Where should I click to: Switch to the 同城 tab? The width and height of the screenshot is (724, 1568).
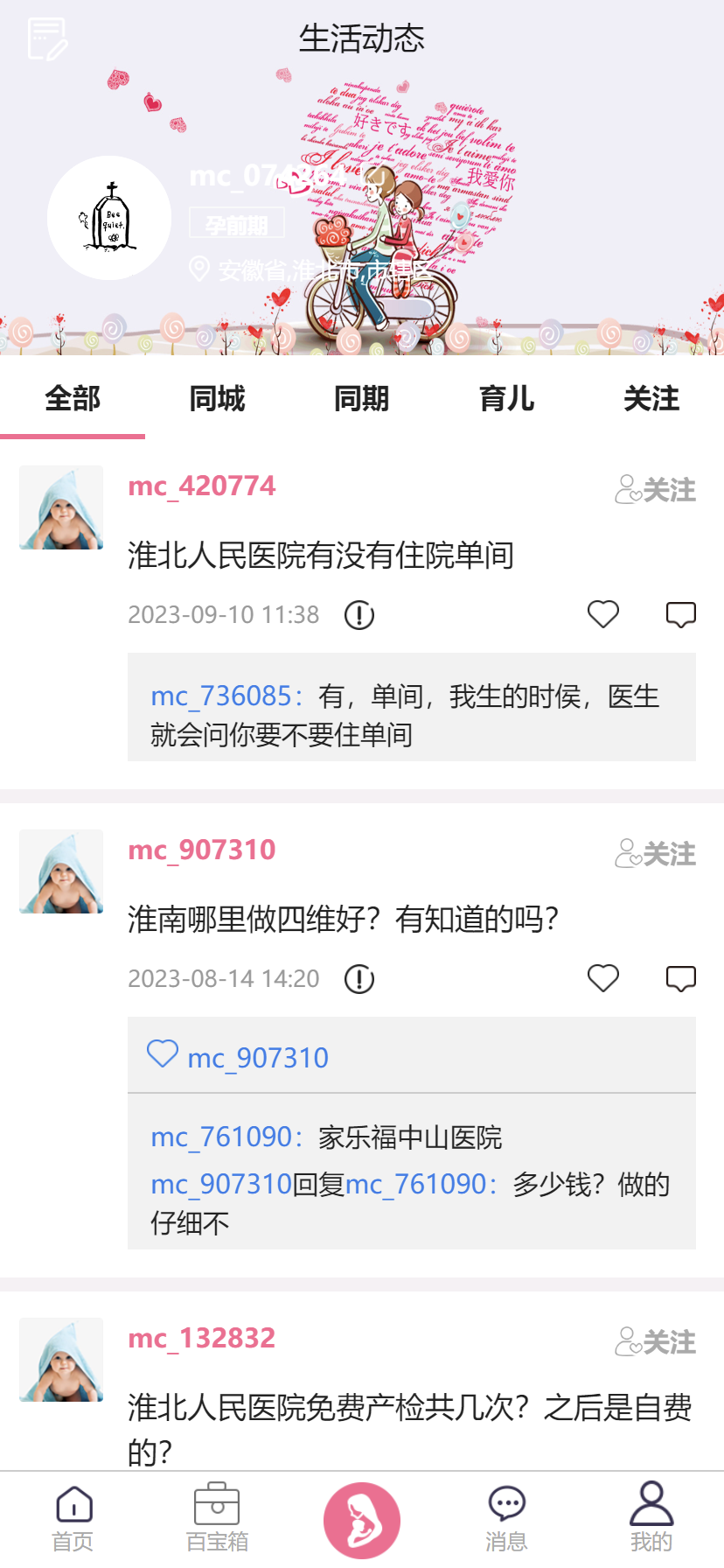pos(217,399)
